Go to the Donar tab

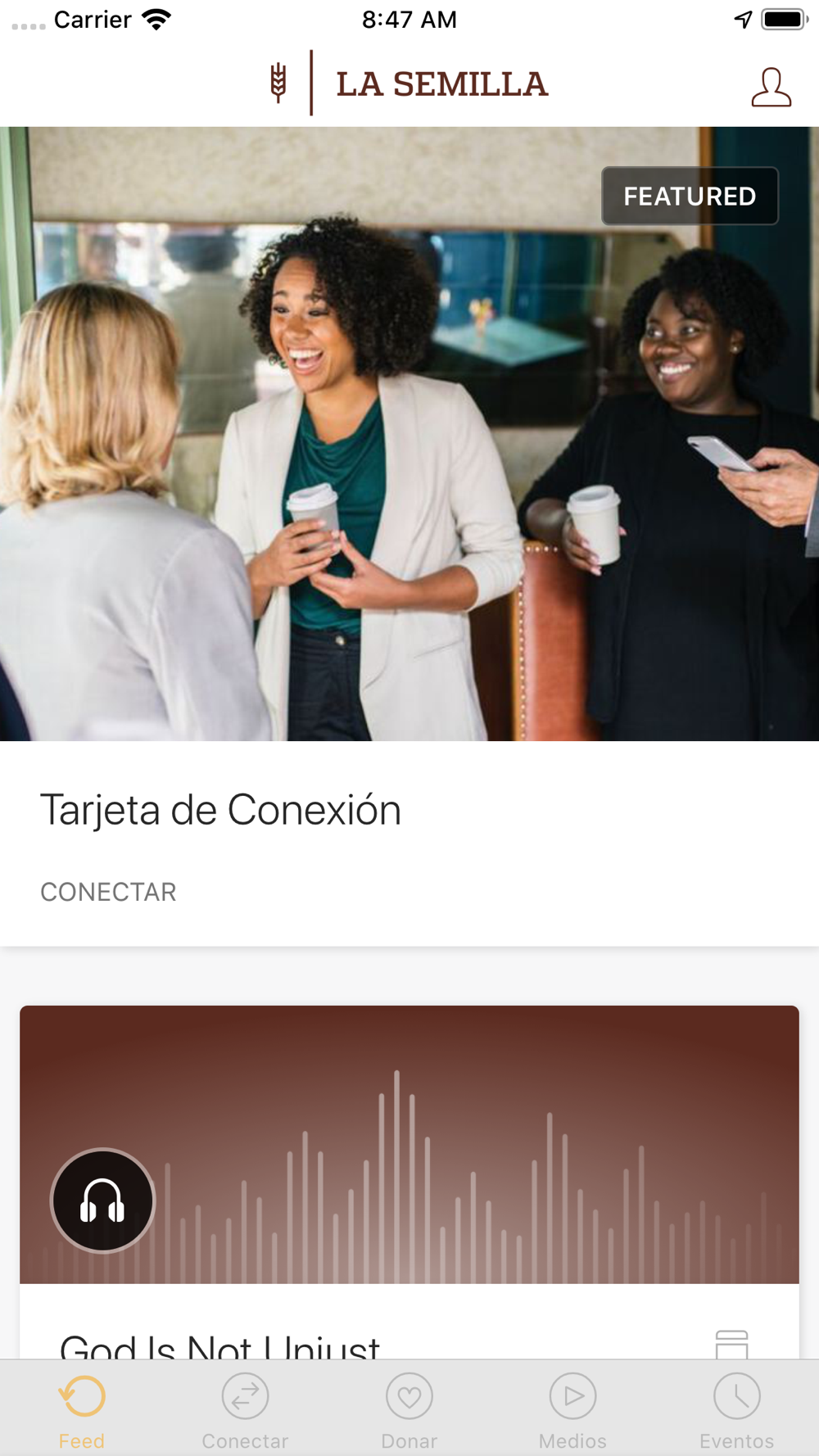(409, 1410)
